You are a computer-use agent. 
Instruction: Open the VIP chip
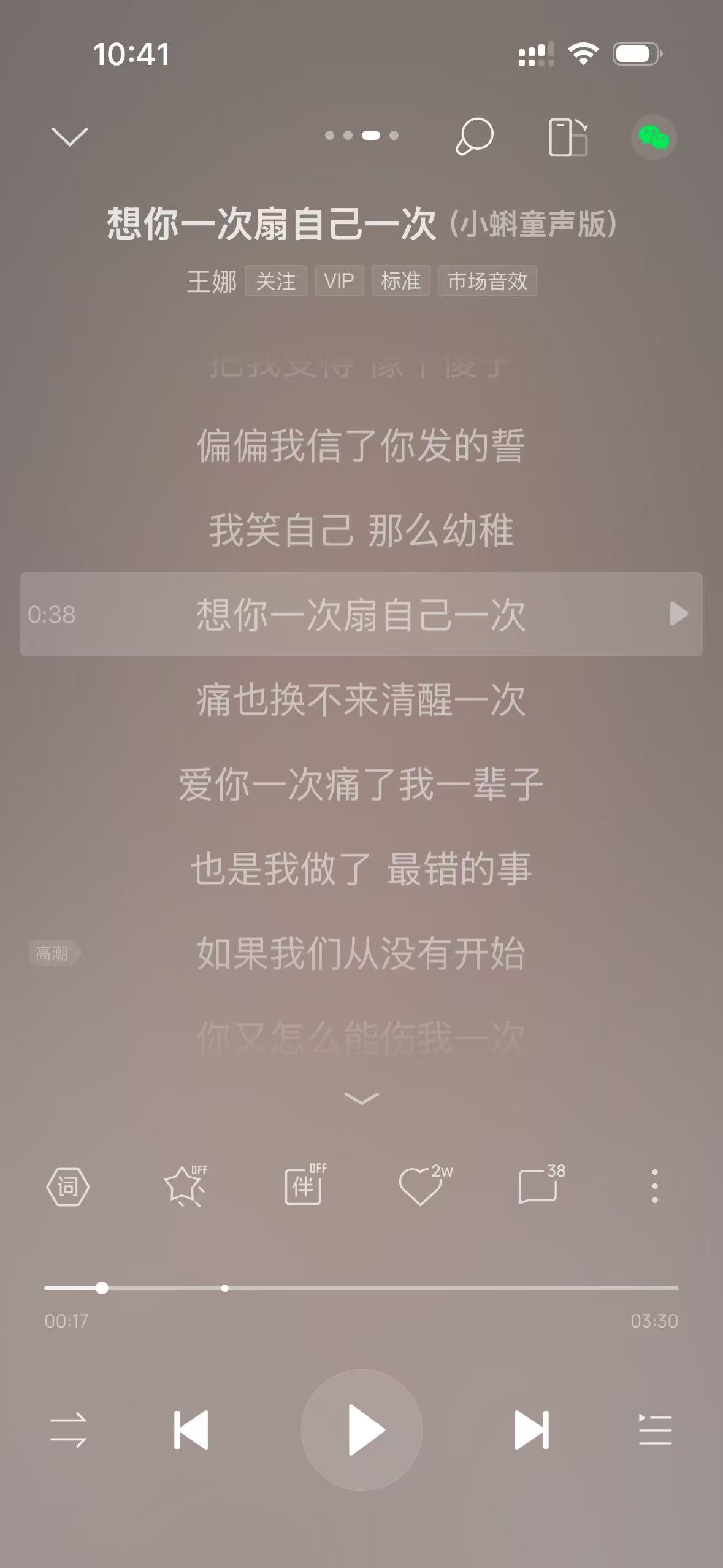[339, 281]
